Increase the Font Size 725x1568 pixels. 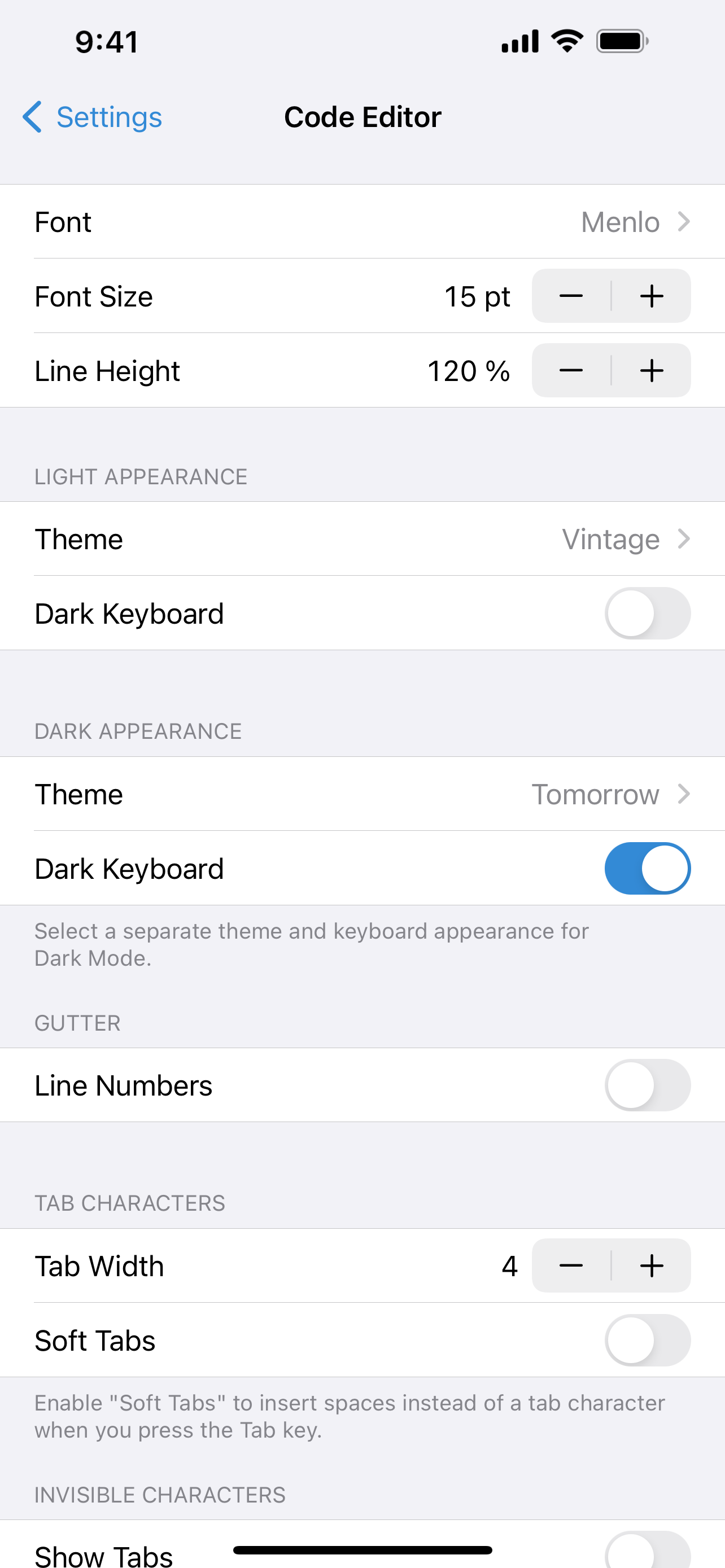[x=652, y=296]
